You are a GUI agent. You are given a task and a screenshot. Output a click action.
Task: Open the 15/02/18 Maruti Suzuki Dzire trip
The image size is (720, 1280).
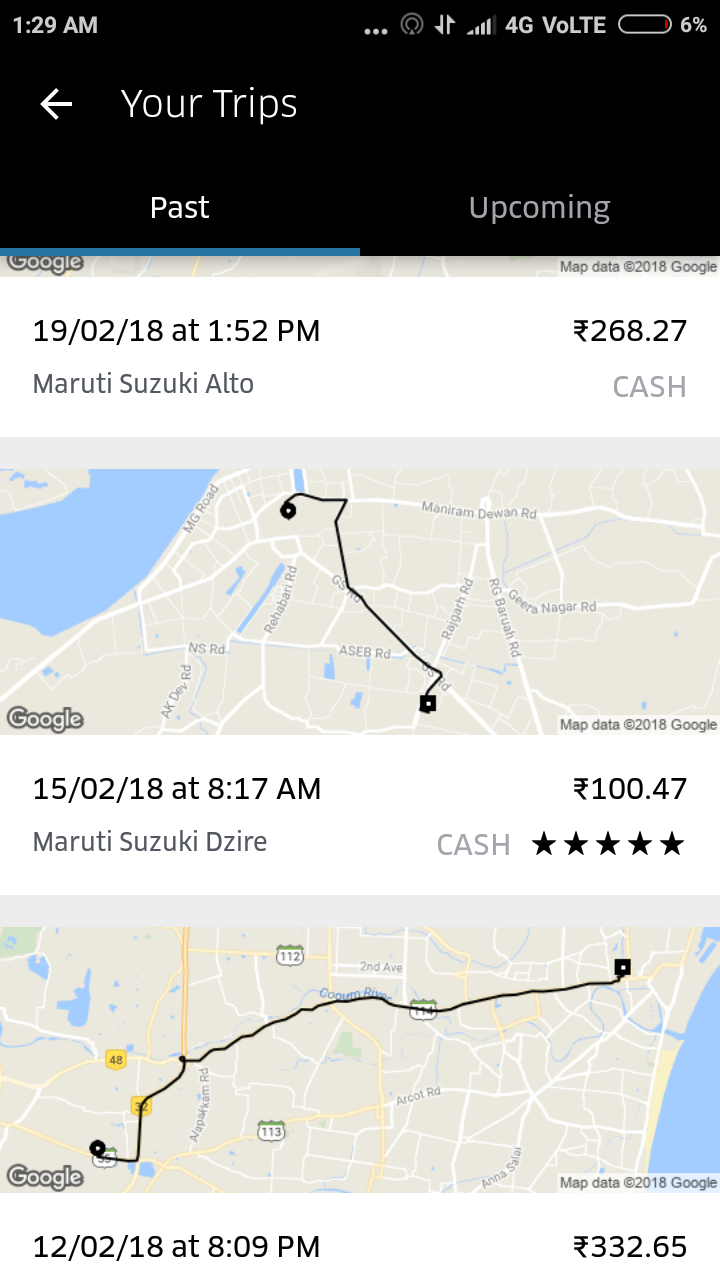pyautogui.click(x=360, y=680)
